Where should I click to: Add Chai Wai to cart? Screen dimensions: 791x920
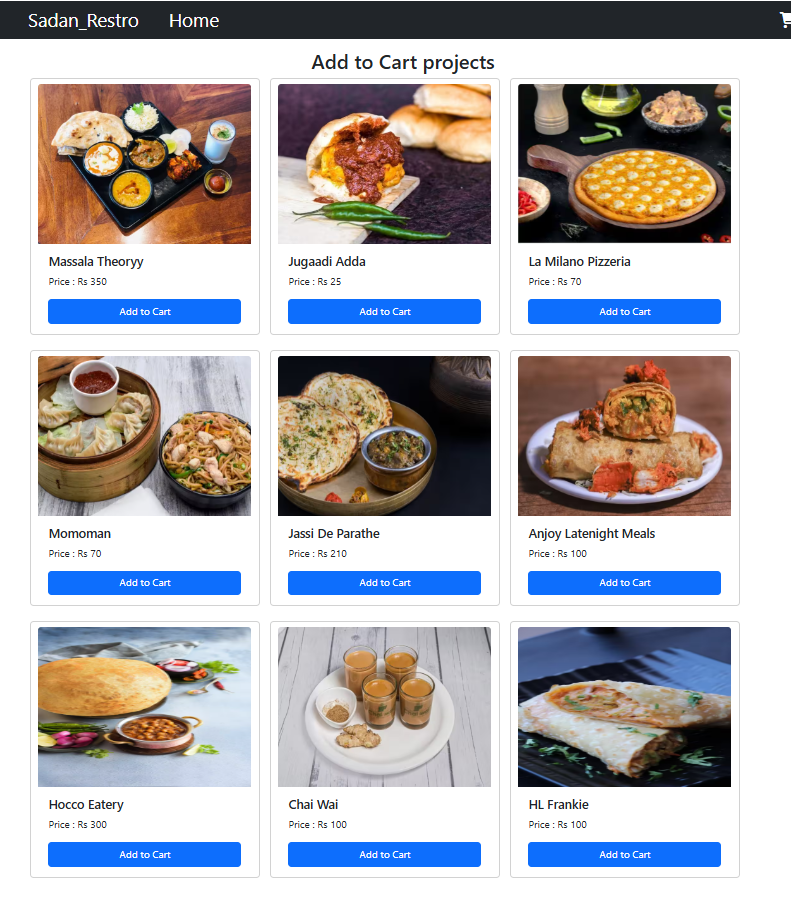click(x=384, y=854)
